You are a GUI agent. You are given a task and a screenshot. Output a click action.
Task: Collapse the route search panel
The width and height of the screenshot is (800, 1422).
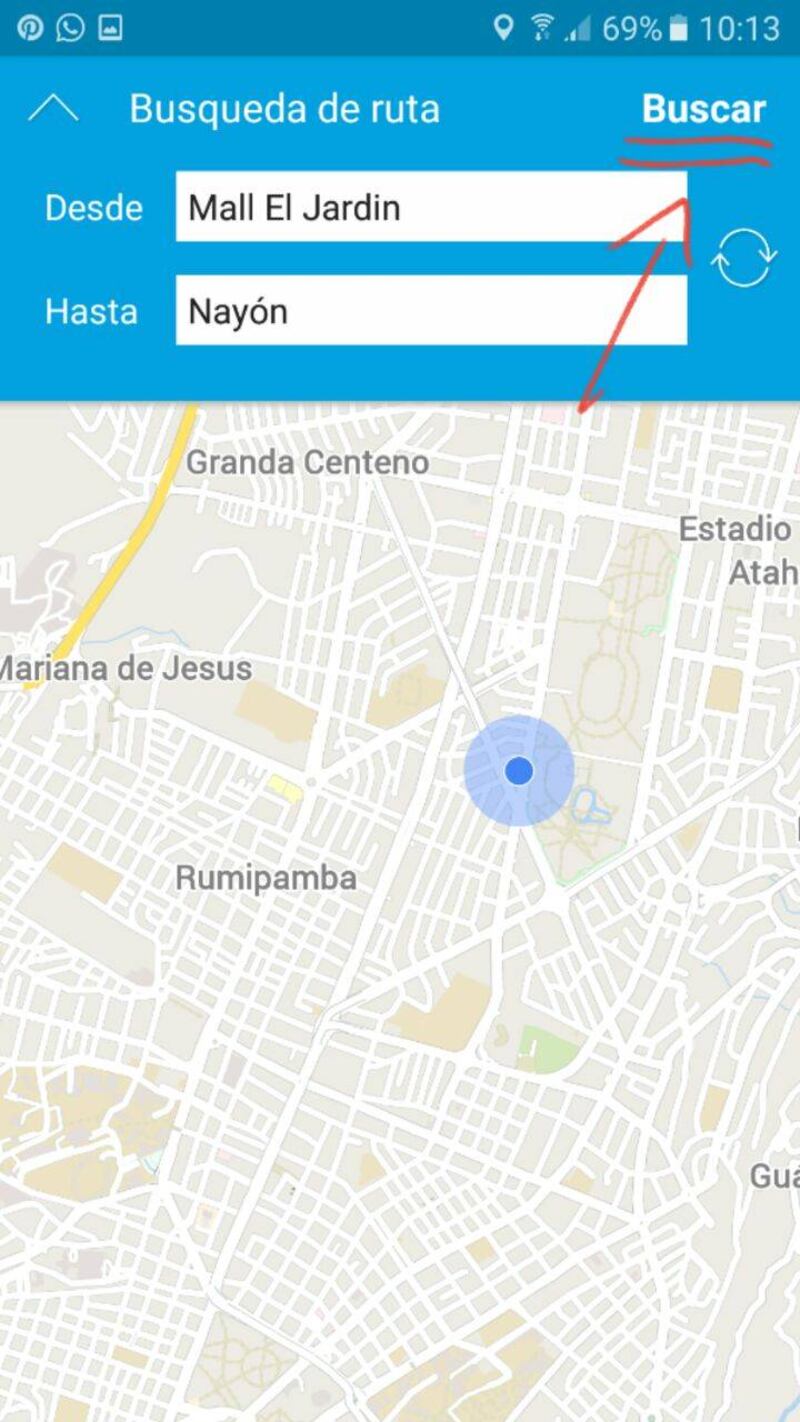(x=53, y=107)
